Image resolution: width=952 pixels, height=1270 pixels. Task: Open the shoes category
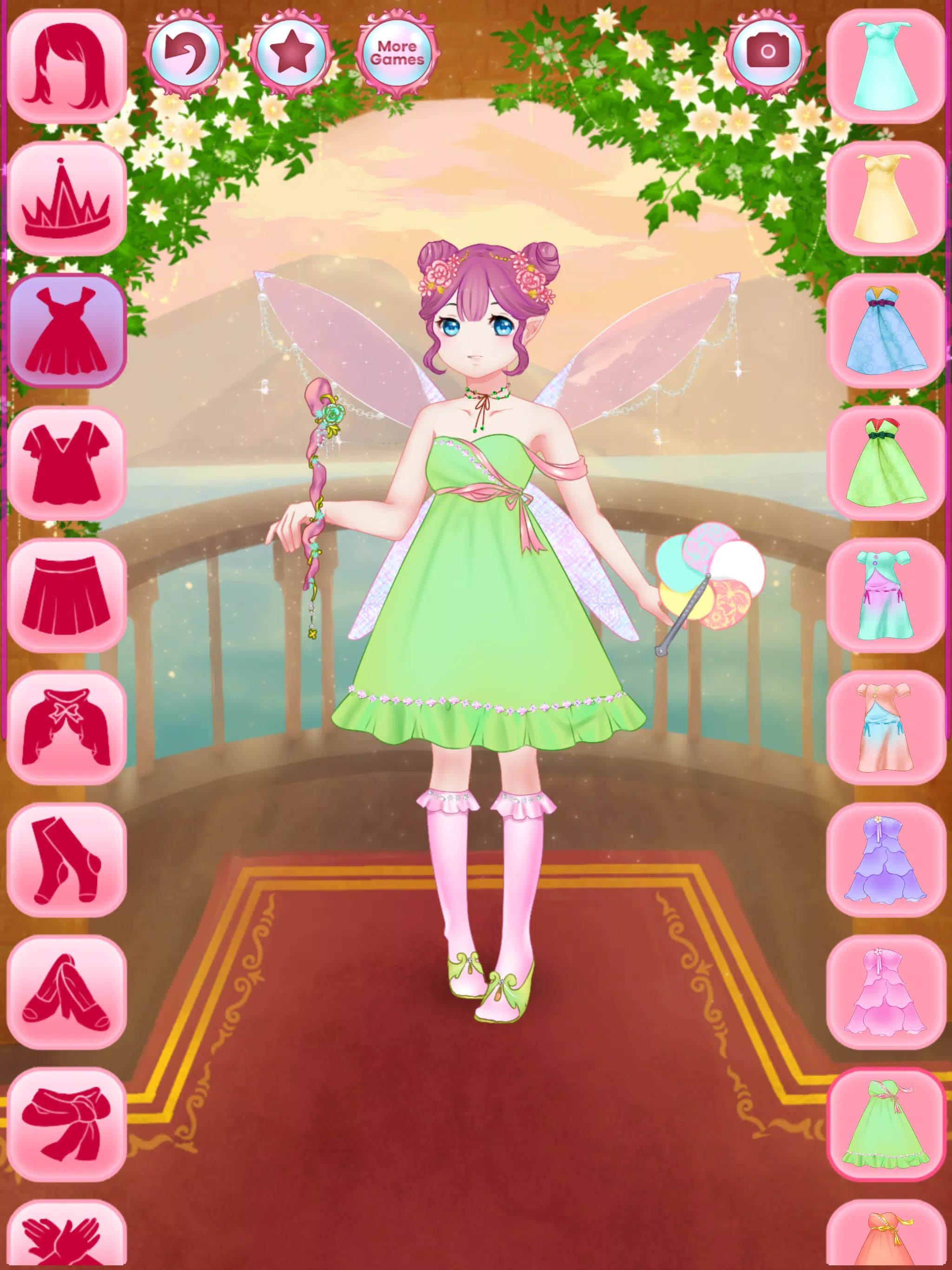coord(66,992)
